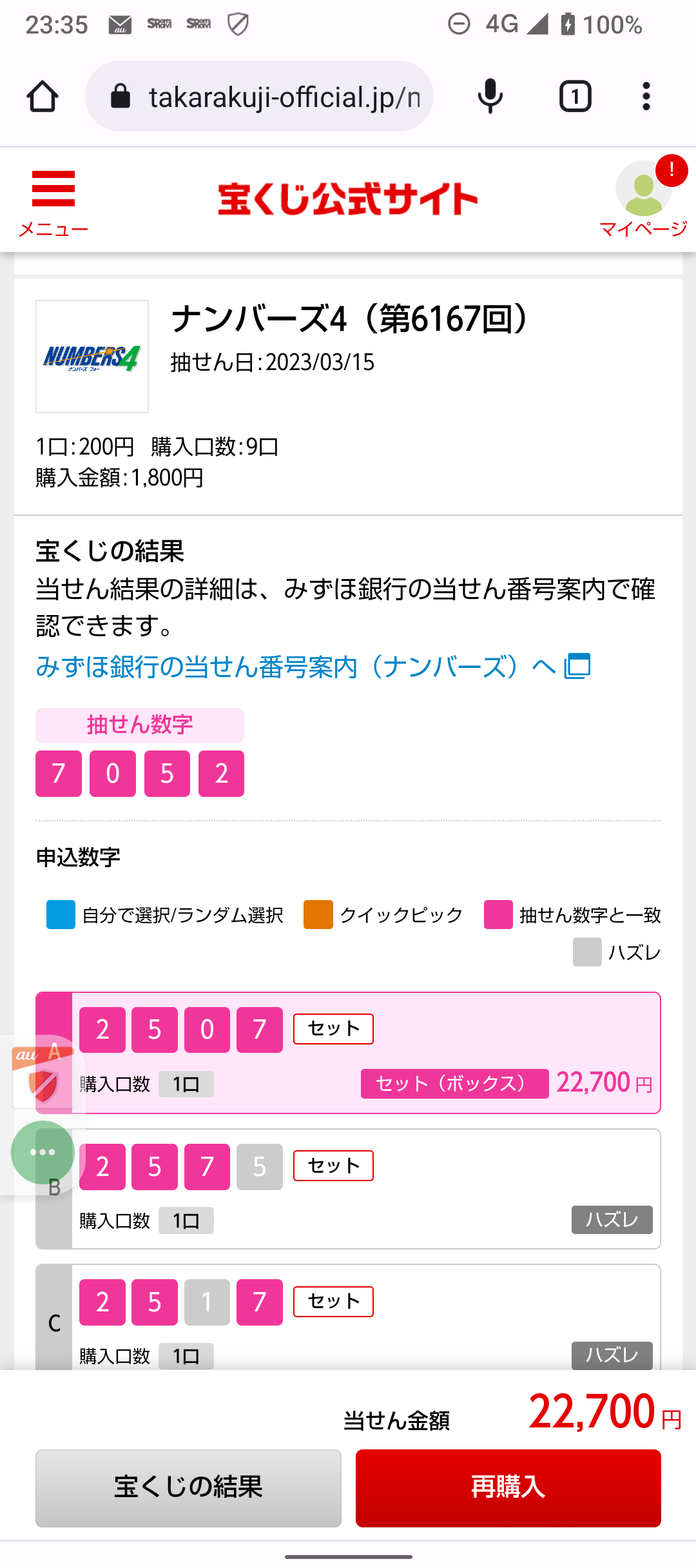The image size is (696, 1568).
Task: Tap the green floating three-dots bubble
Action: point(43,1152)
